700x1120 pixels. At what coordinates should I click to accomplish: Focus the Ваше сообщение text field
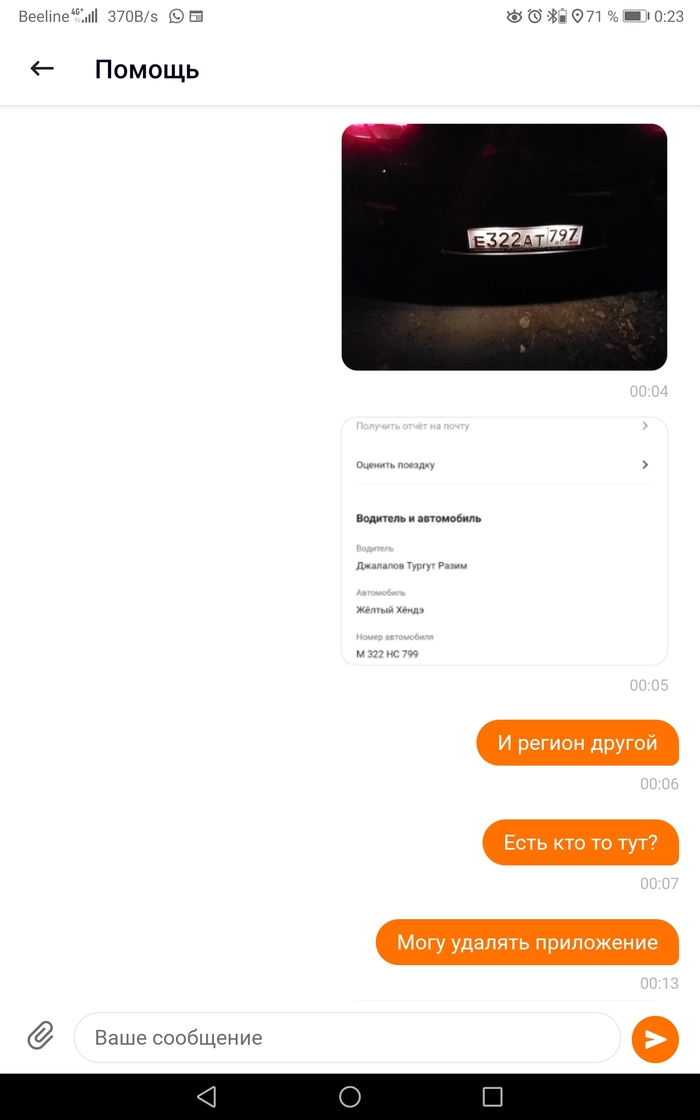pos(346,1038)
